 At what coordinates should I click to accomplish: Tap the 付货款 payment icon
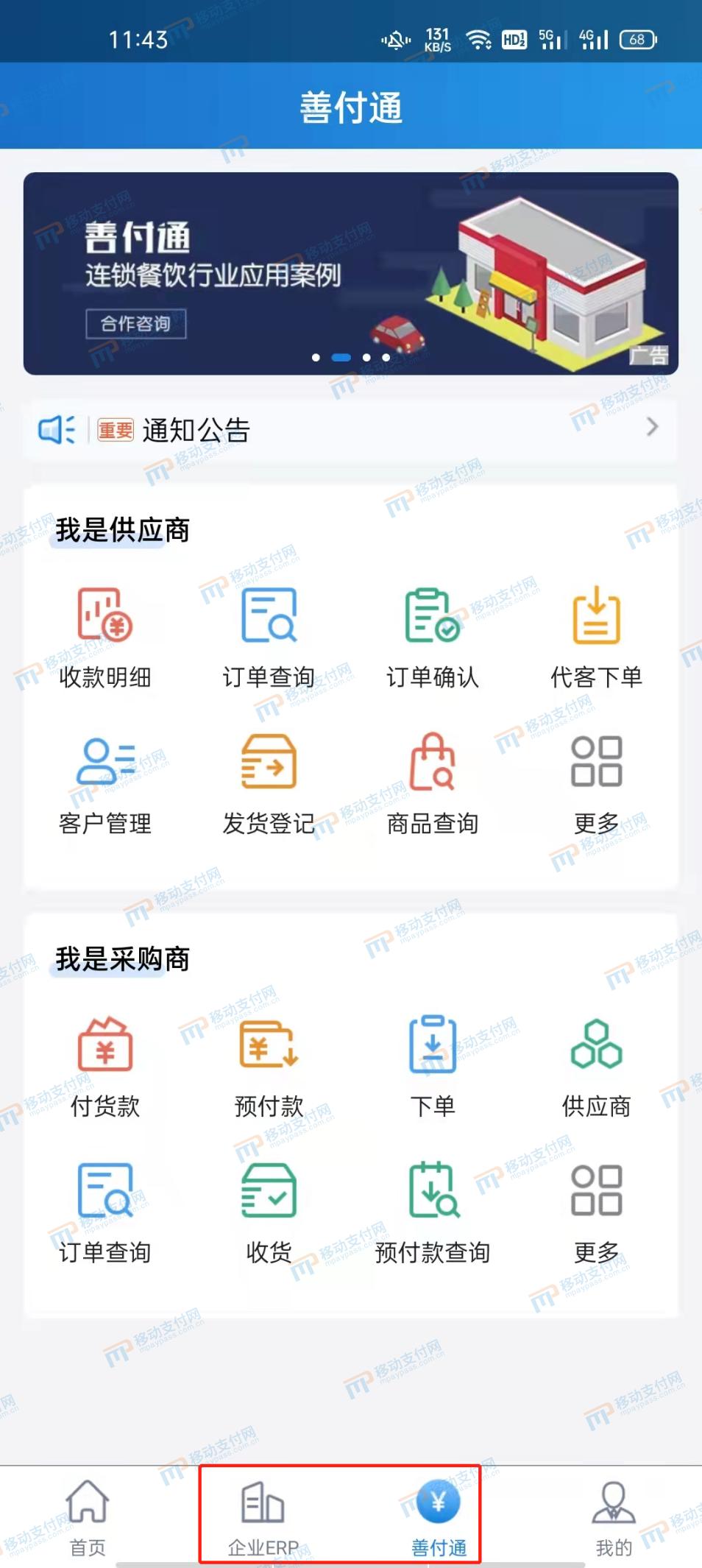105,1064
